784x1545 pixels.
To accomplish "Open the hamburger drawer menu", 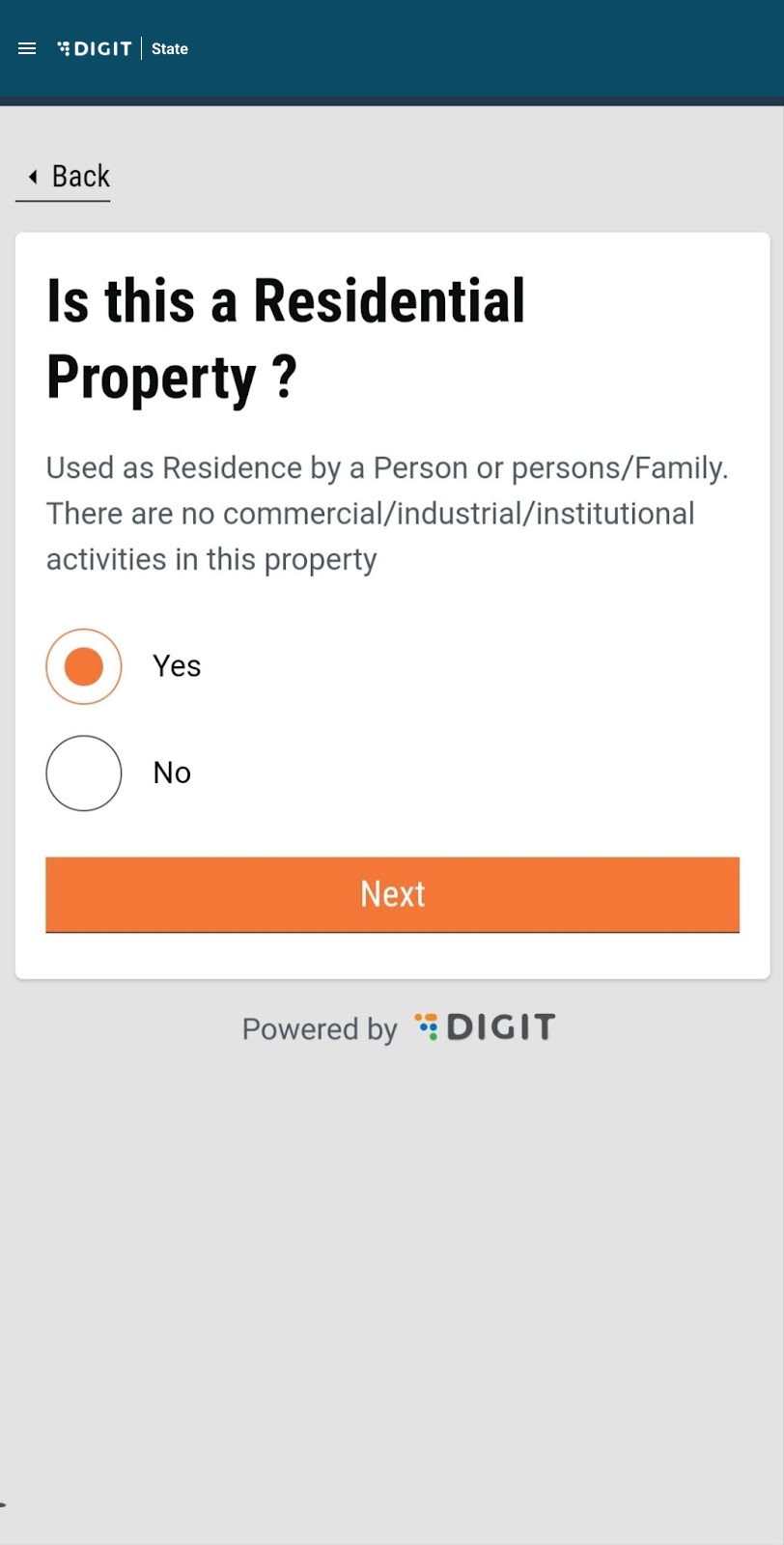I will (x=27, y=48).
